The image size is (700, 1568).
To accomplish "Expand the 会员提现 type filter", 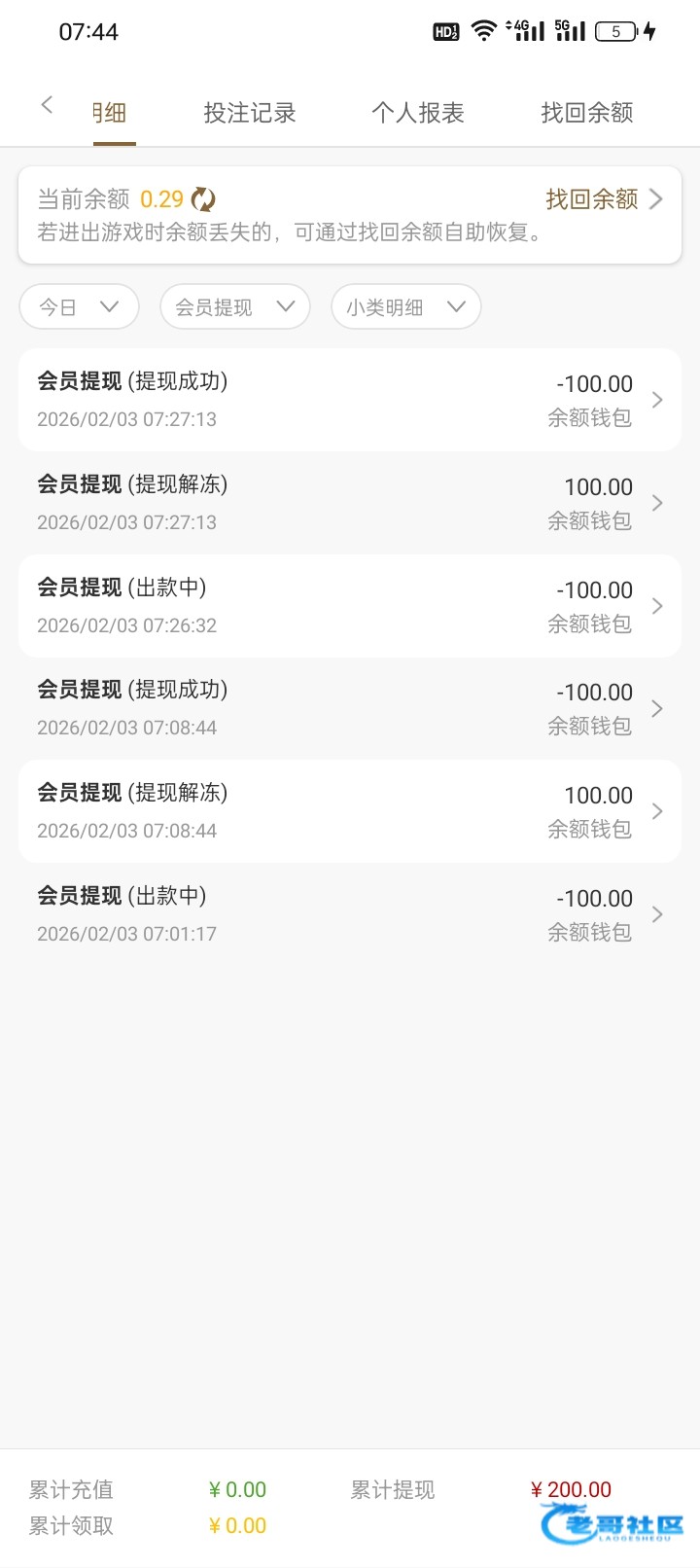I will pos(234,307).
